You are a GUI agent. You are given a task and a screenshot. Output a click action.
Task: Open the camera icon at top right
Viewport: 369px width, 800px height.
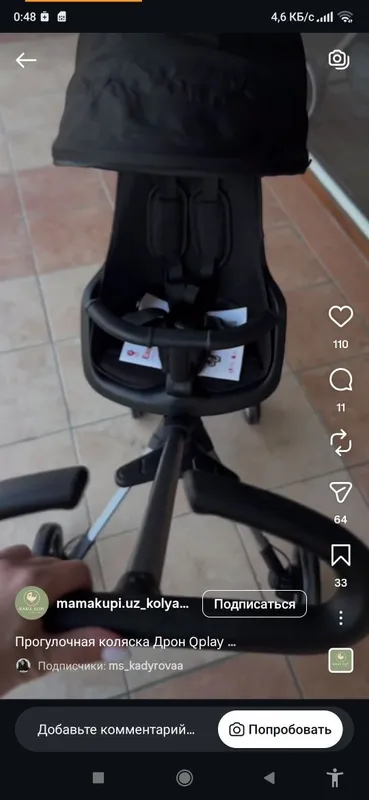tap(339, 60)
